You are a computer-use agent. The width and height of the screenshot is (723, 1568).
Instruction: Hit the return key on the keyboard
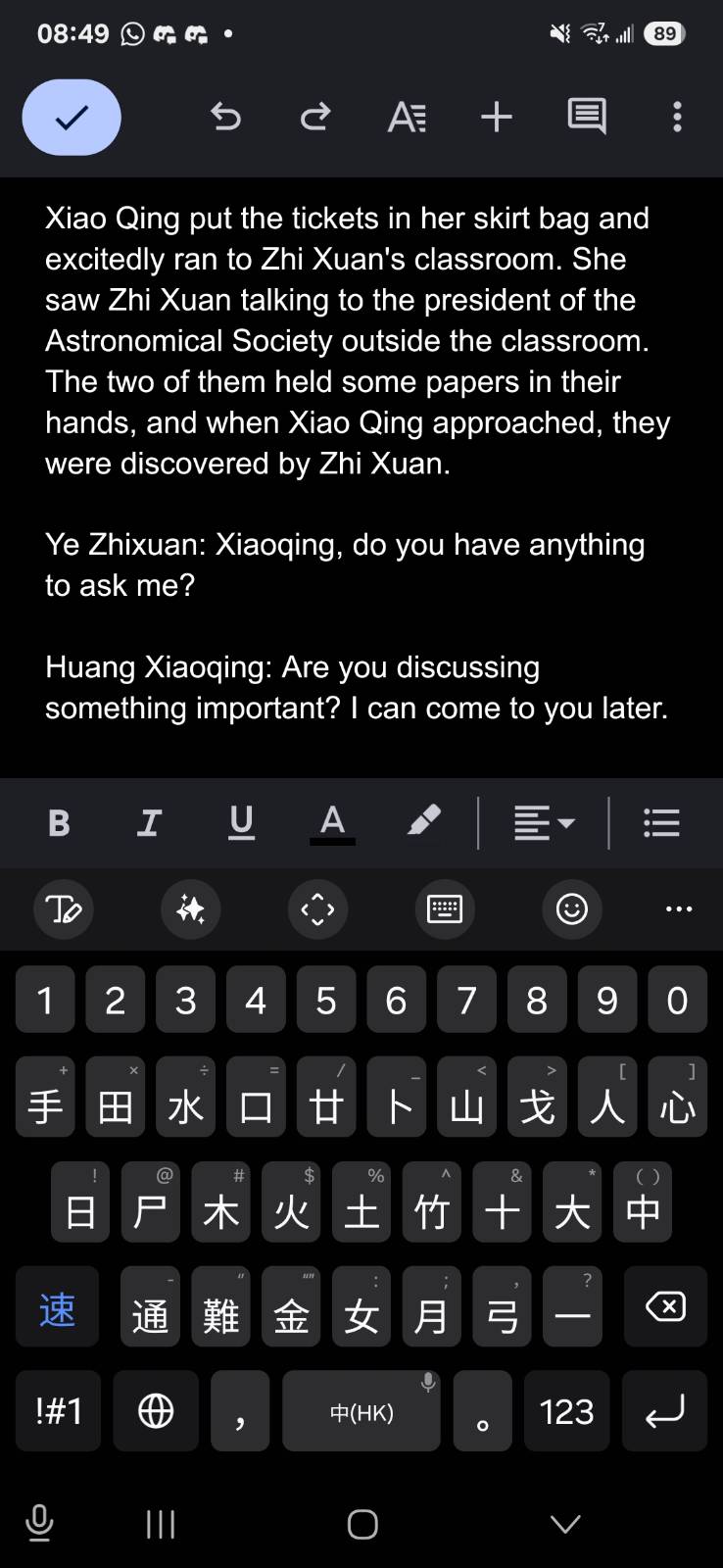[x=664, y=1411]
